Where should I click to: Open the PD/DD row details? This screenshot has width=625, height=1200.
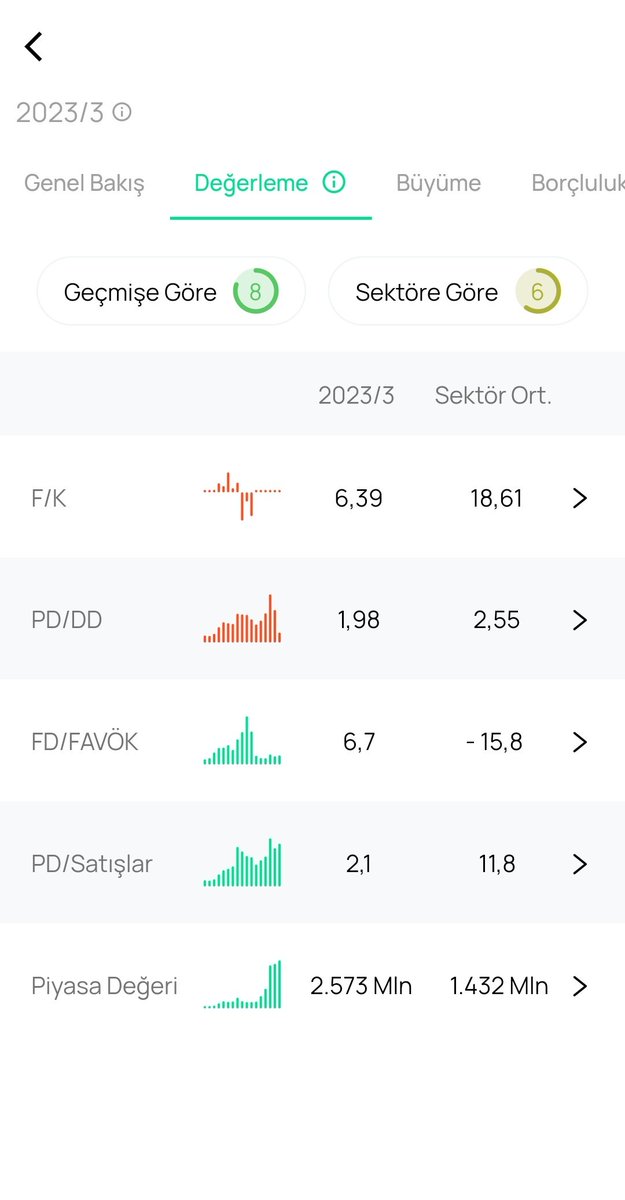[x=312, y=619]
